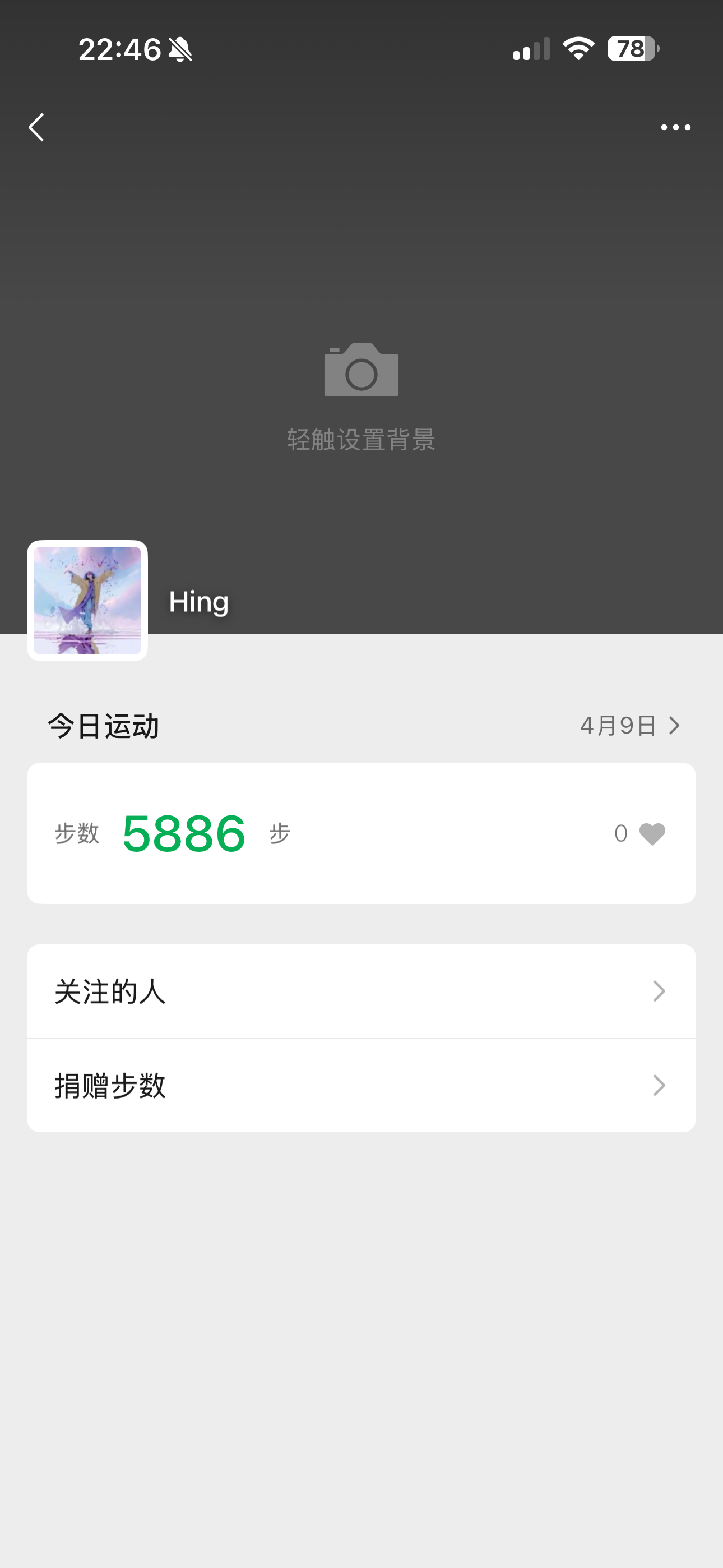
Task: Go back using the top-left arrow
Action: pos(36,127)
